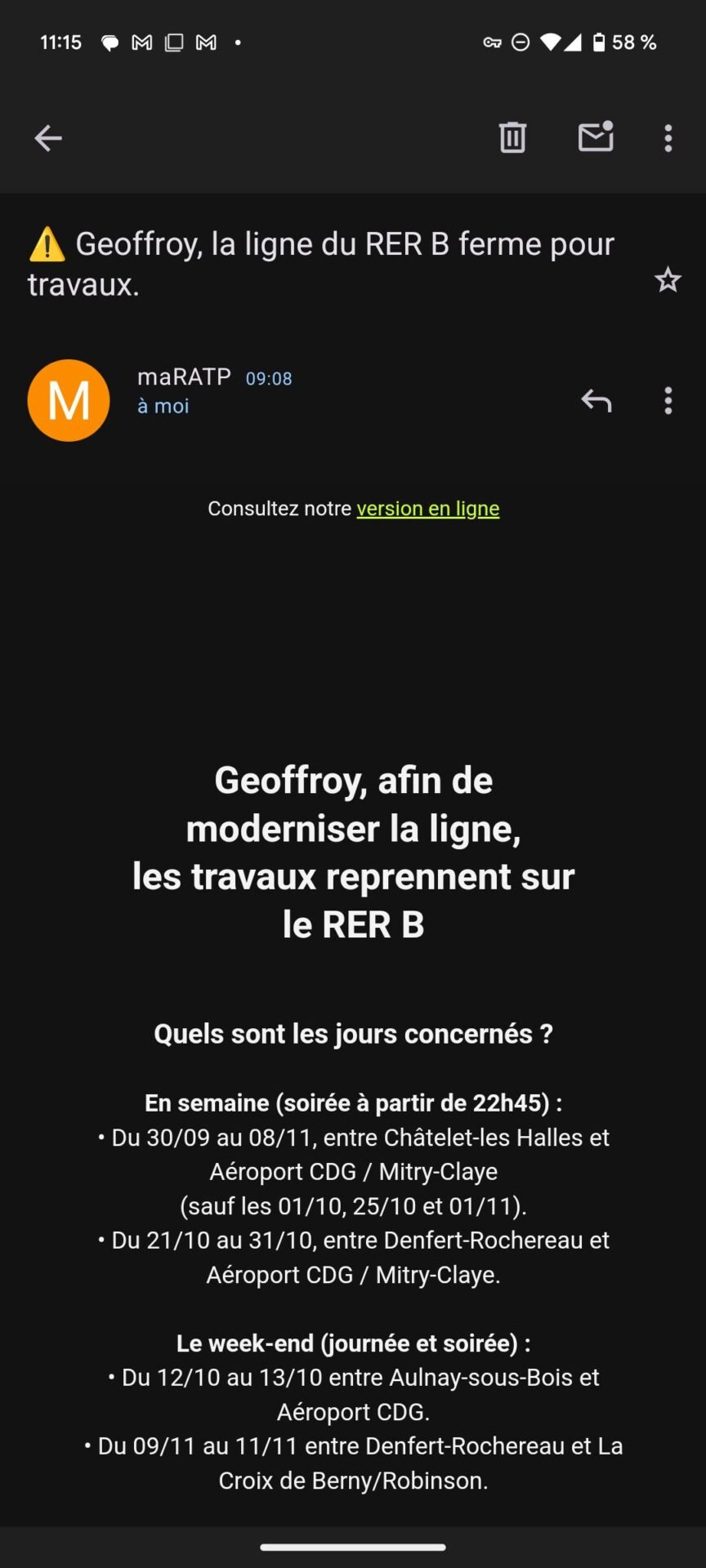Open the message options next to reply
Image resolution: width=706 pixels, height=1568 pixels.
668,400
